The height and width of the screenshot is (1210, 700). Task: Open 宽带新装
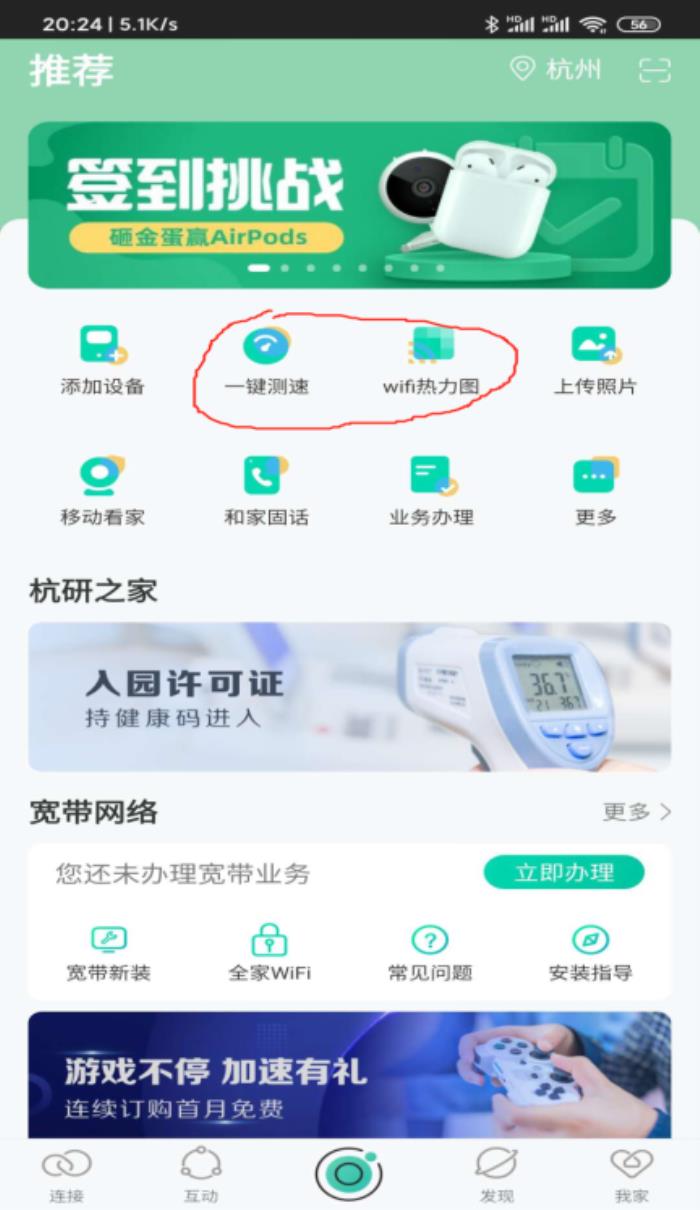(108, 953)
